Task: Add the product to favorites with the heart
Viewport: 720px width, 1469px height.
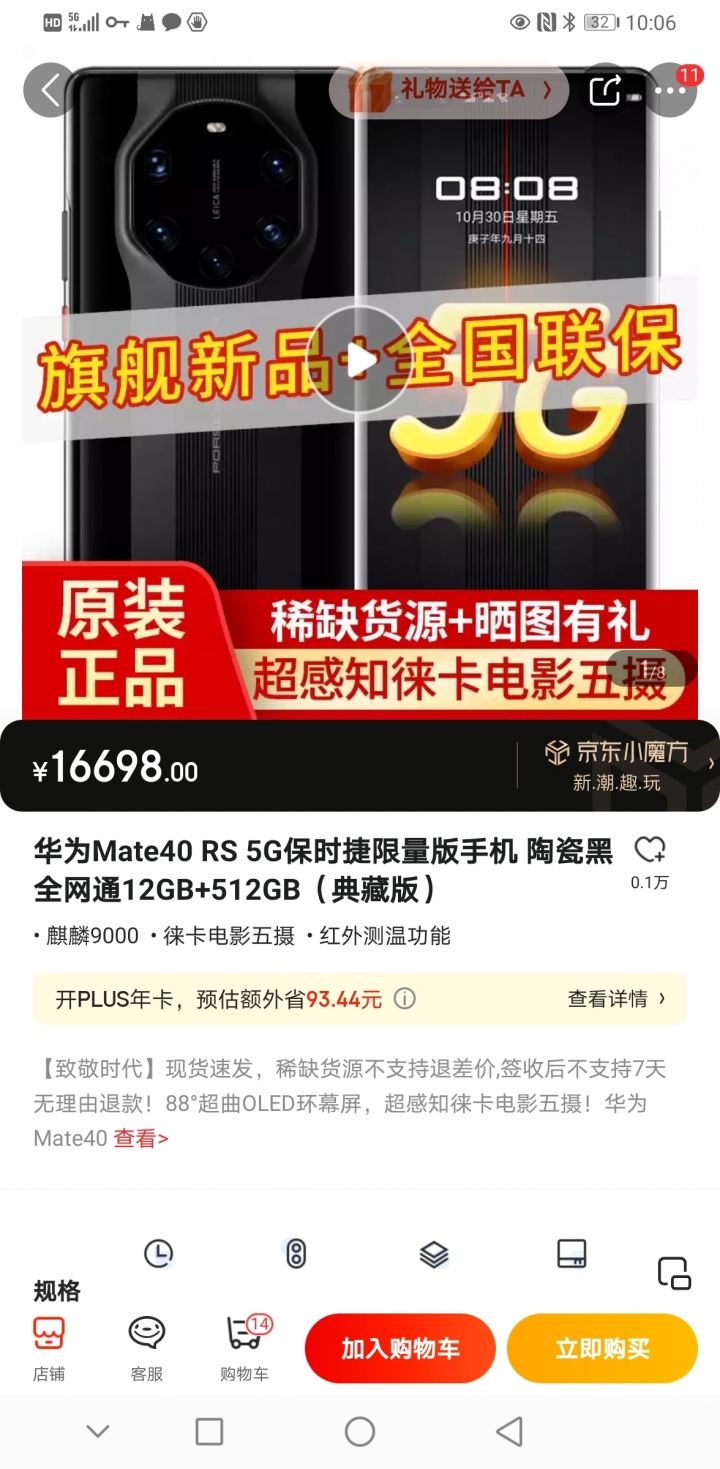Action: pos(650,851)
